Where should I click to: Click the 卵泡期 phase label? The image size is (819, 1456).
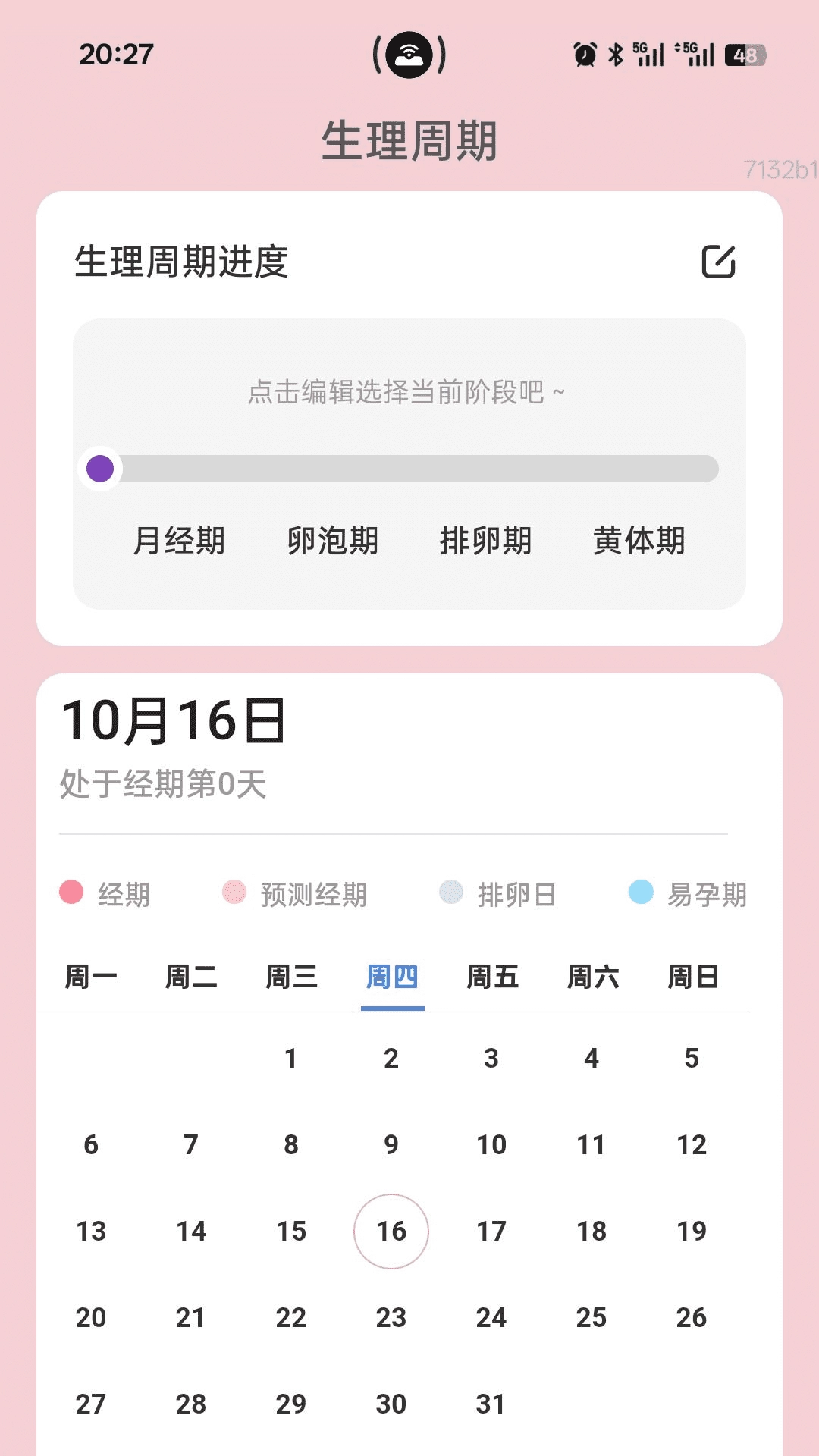coord(334,540)
